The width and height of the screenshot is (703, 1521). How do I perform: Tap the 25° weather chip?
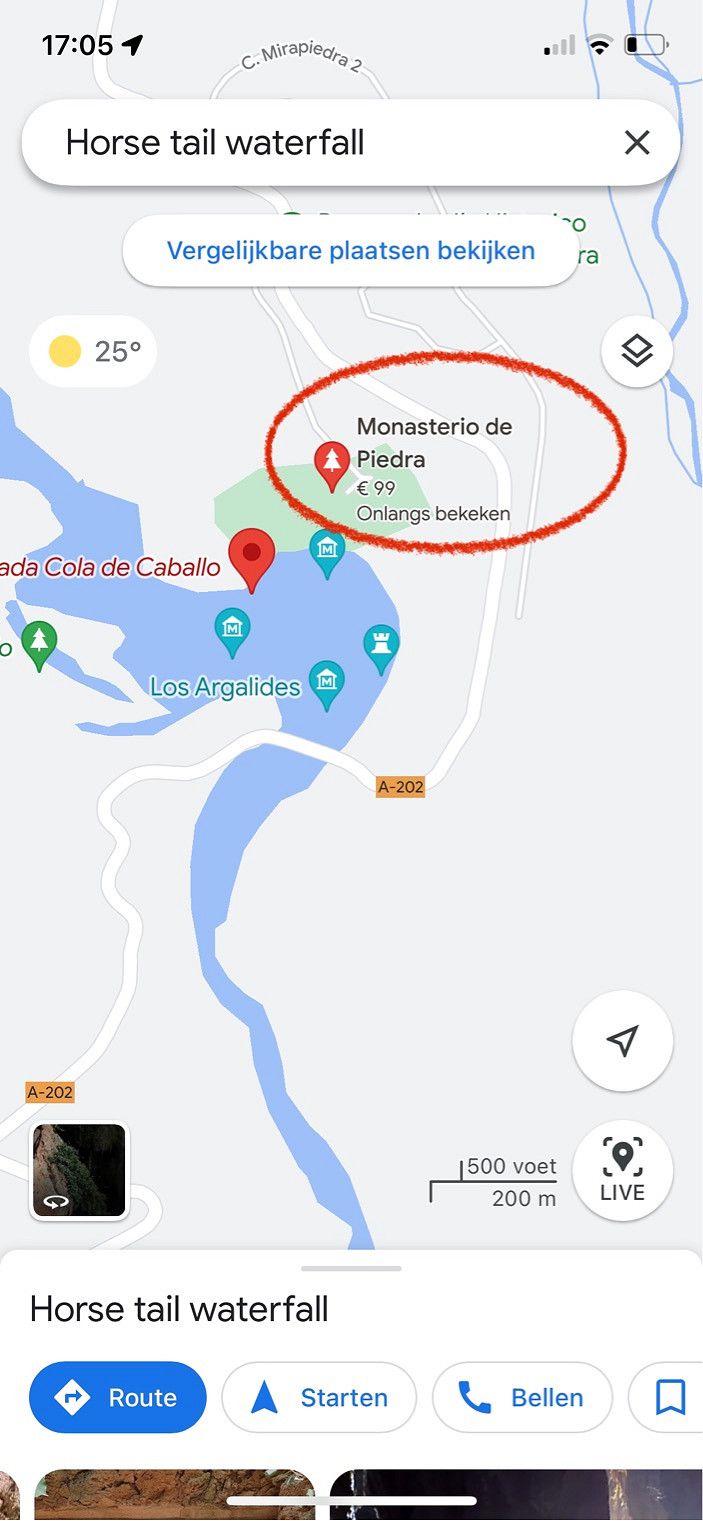point(94,351)
